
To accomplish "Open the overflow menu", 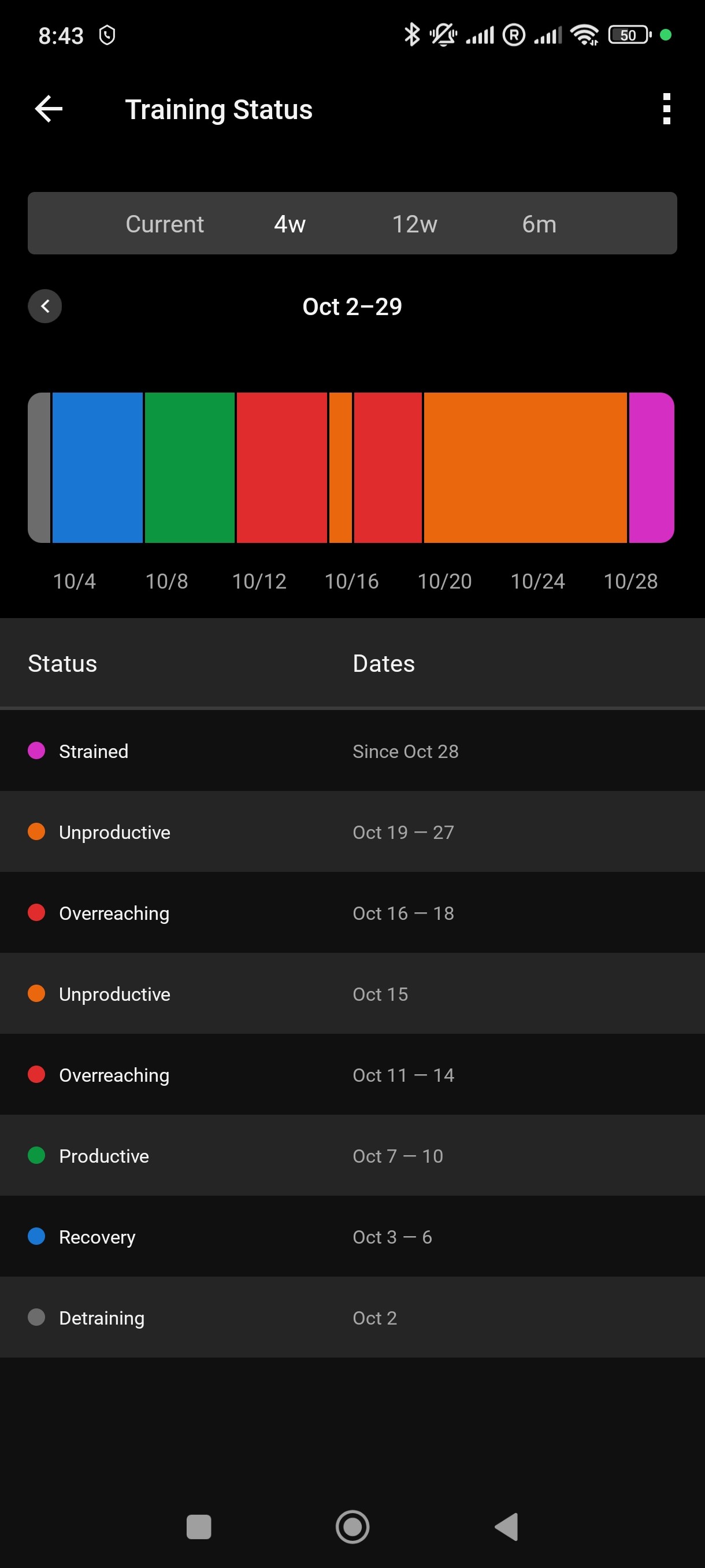I will 666,110.
